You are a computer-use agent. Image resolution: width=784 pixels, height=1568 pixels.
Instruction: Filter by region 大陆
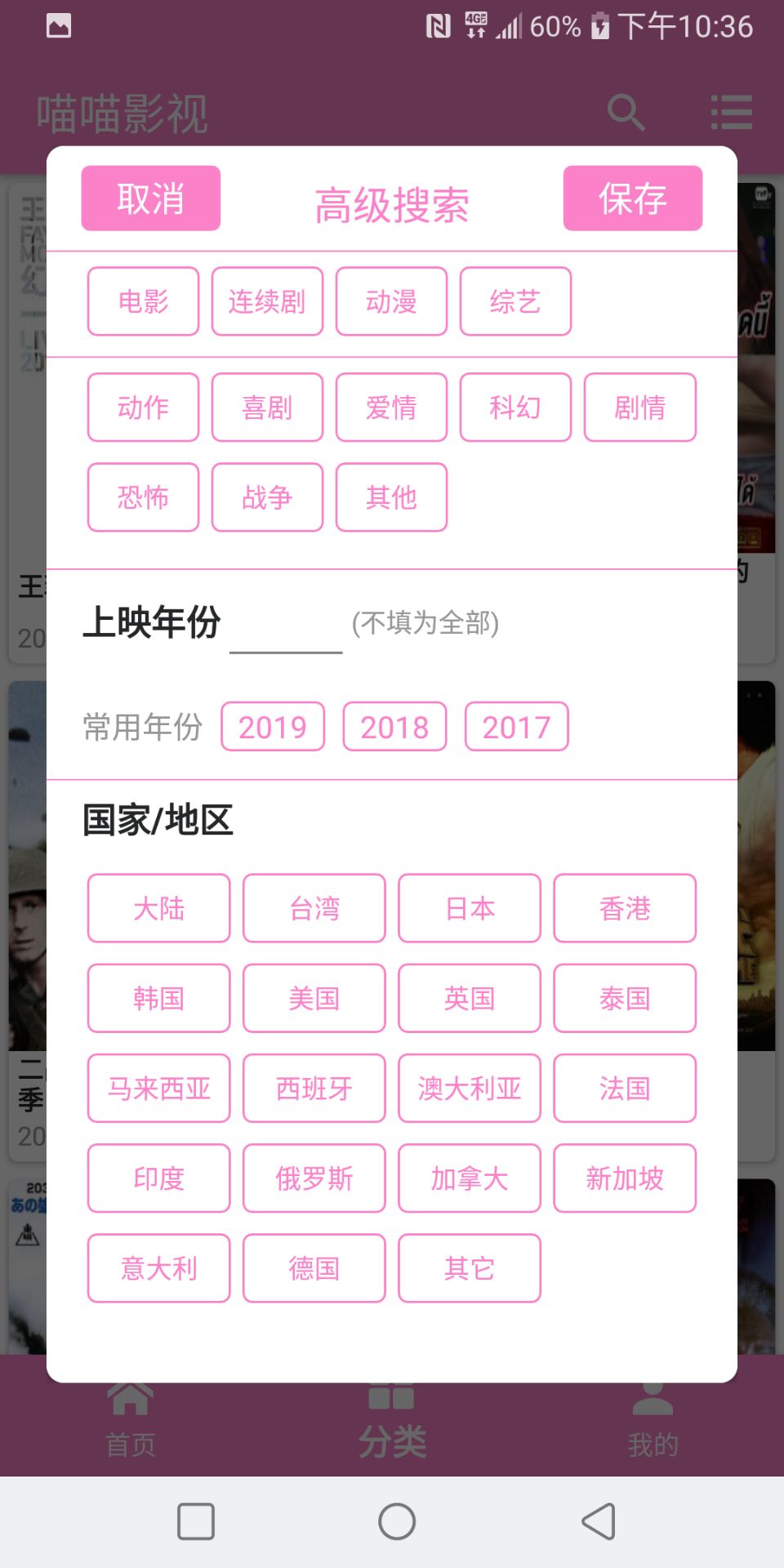pyautogui.click(x=158, y=908)
